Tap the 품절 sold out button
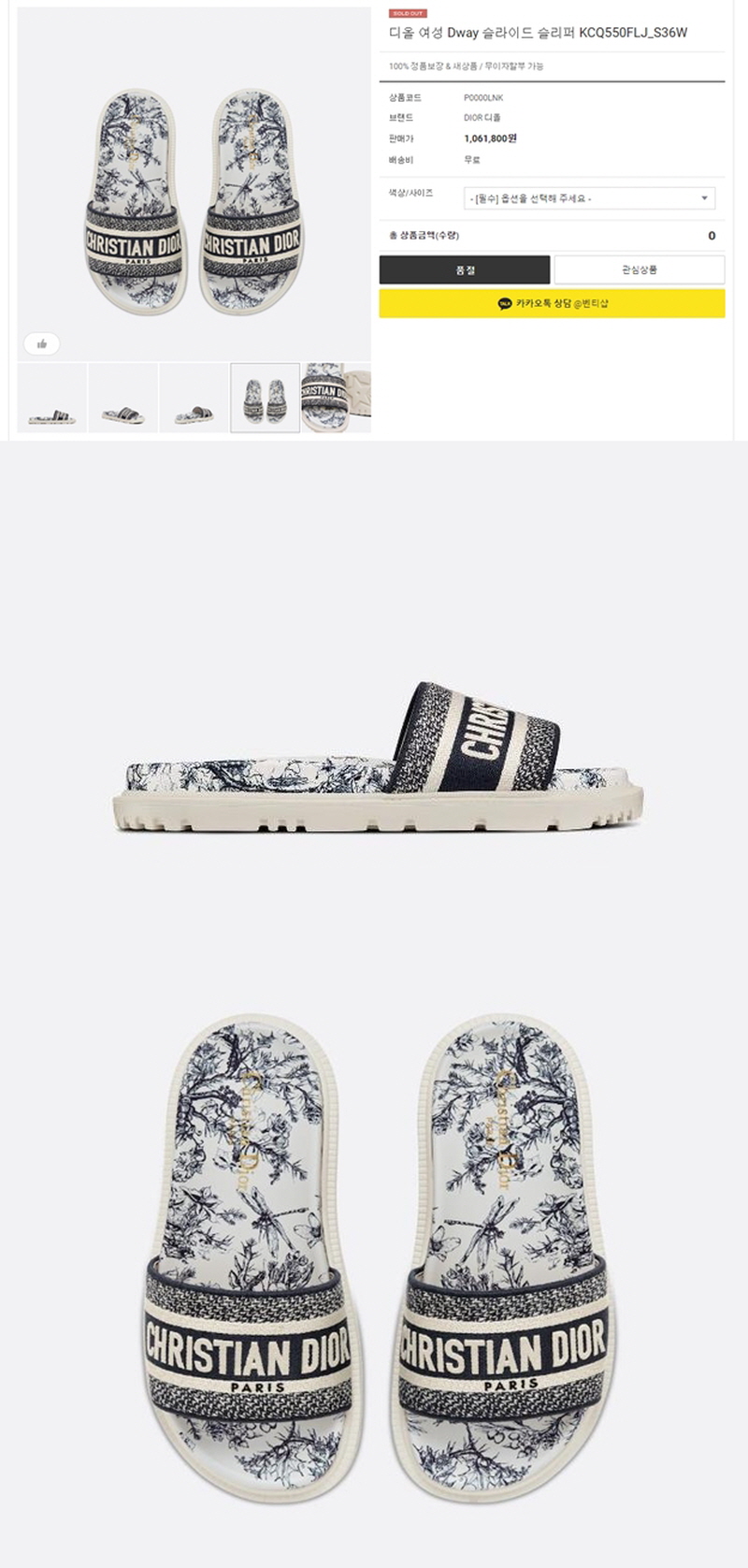This screenshot has height=1568, width=748. coord(464,269)
